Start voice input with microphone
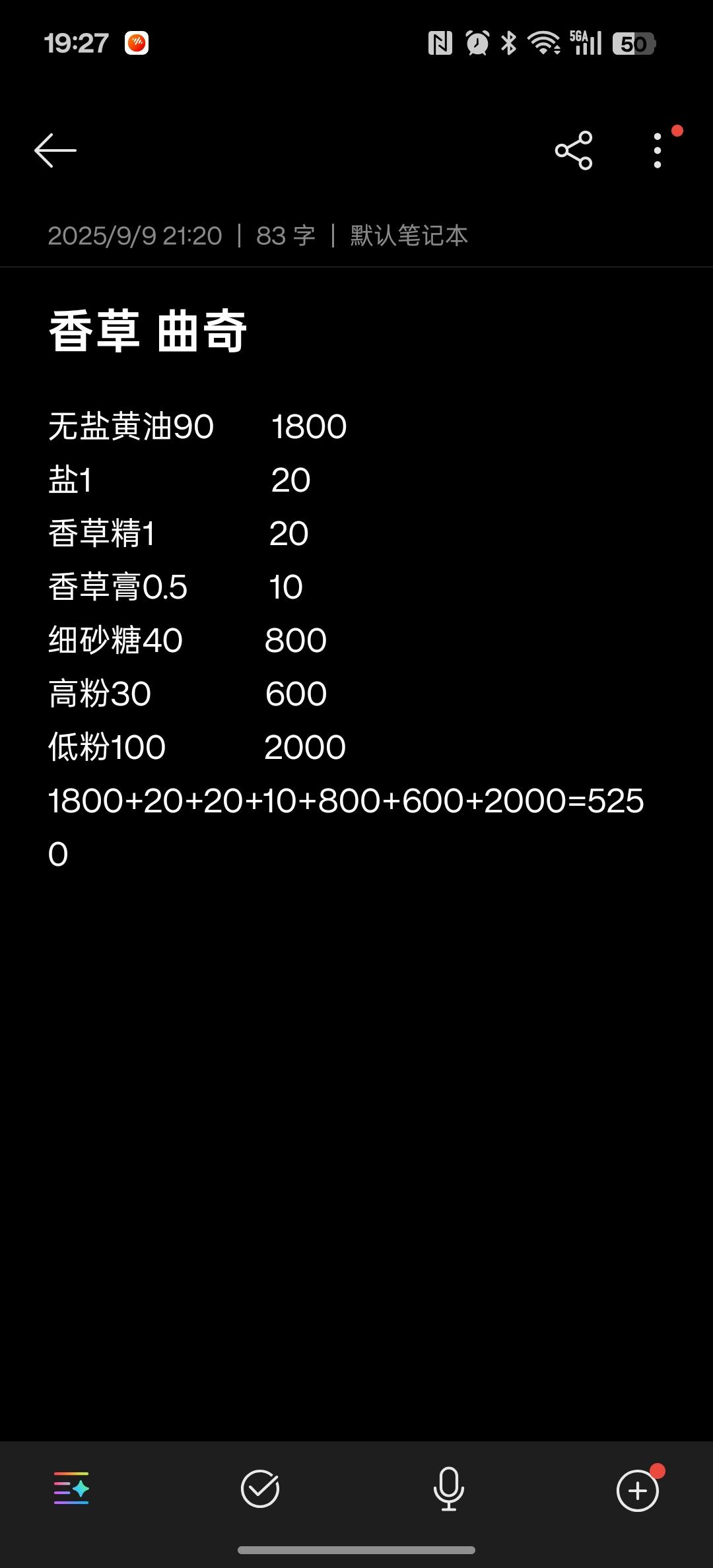The width and height of the screenshot is (713, 1568). click(x=448, y=1489)
